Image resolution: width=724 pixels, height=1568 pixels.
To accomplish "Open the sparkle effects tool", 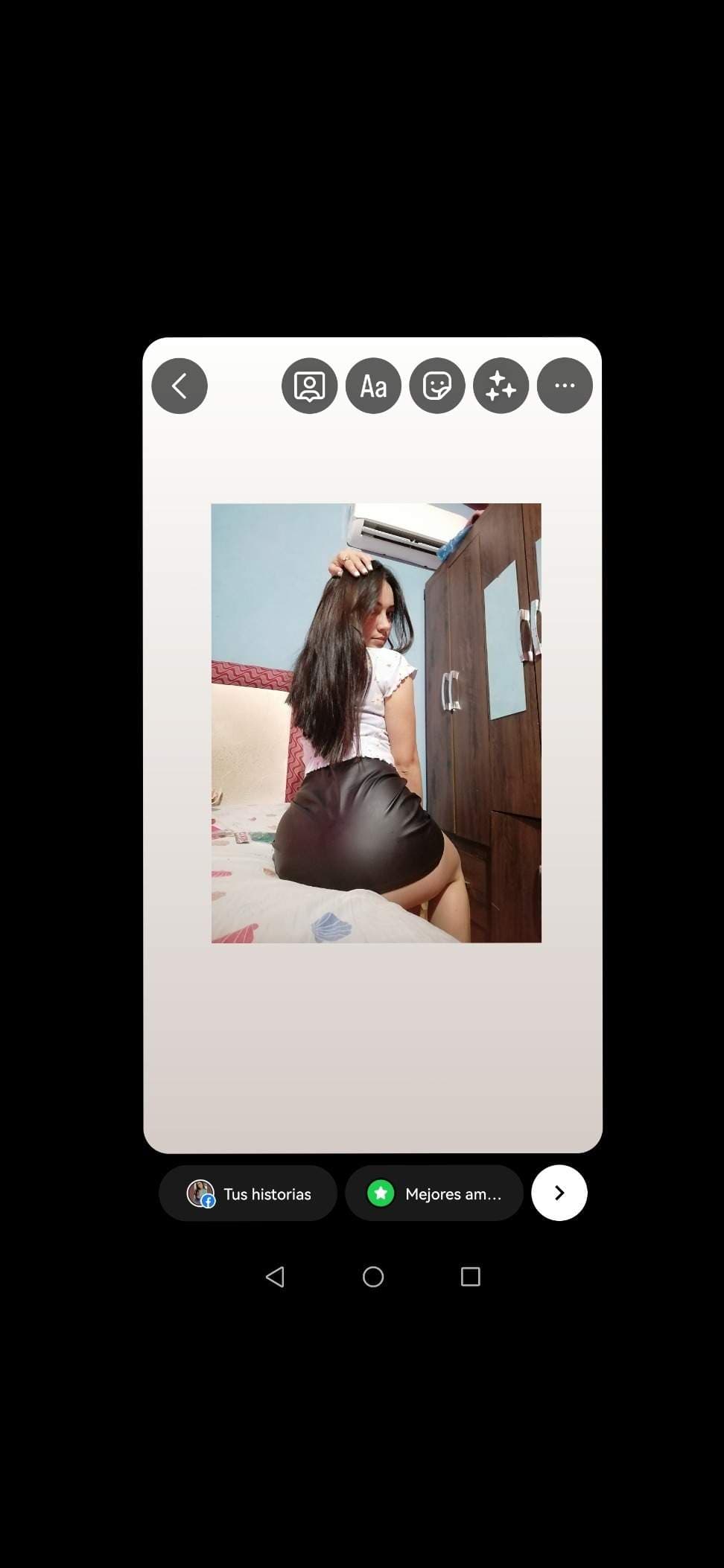I will coord(501,386).
